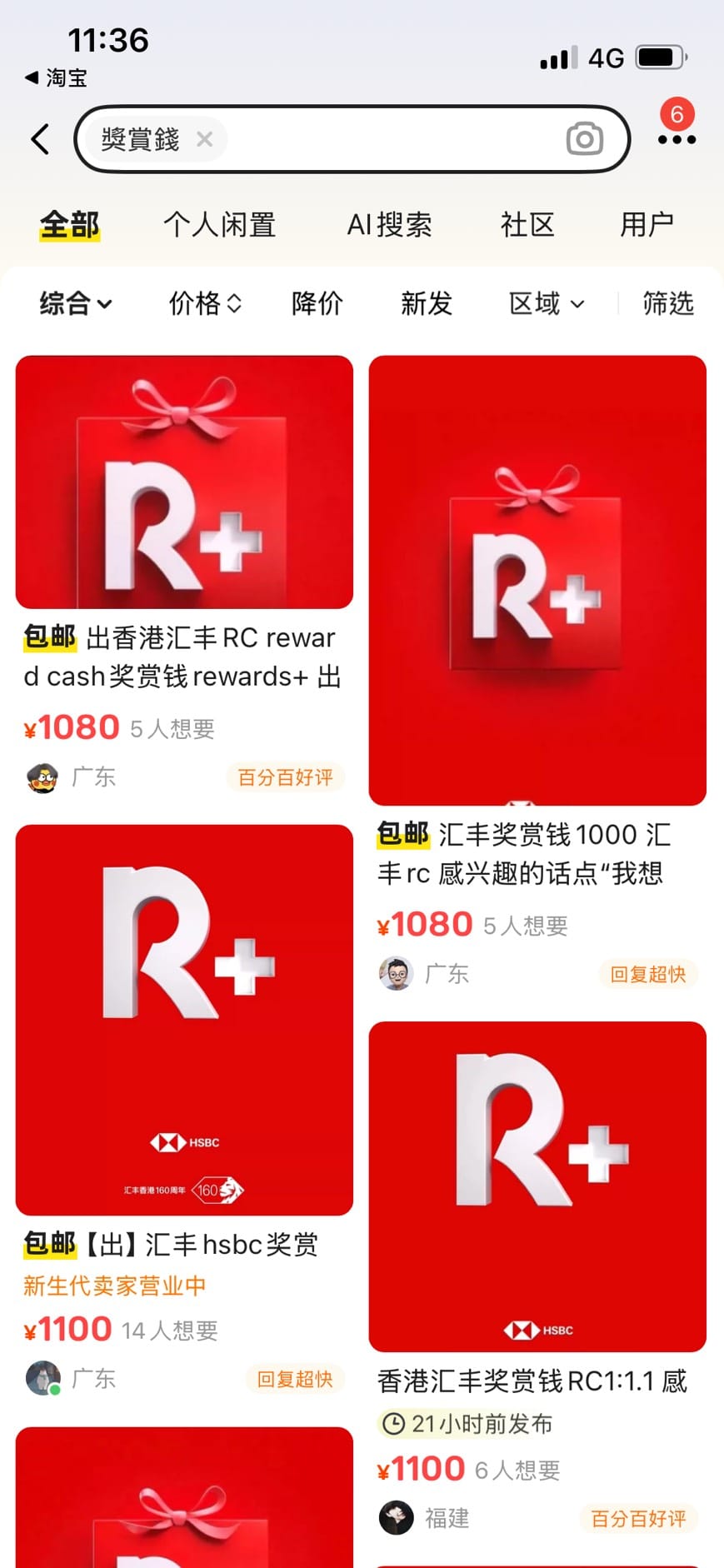Switch to the 社区 tab
The height and width of the screenshot is (1568, 724).
click(527, 224)
